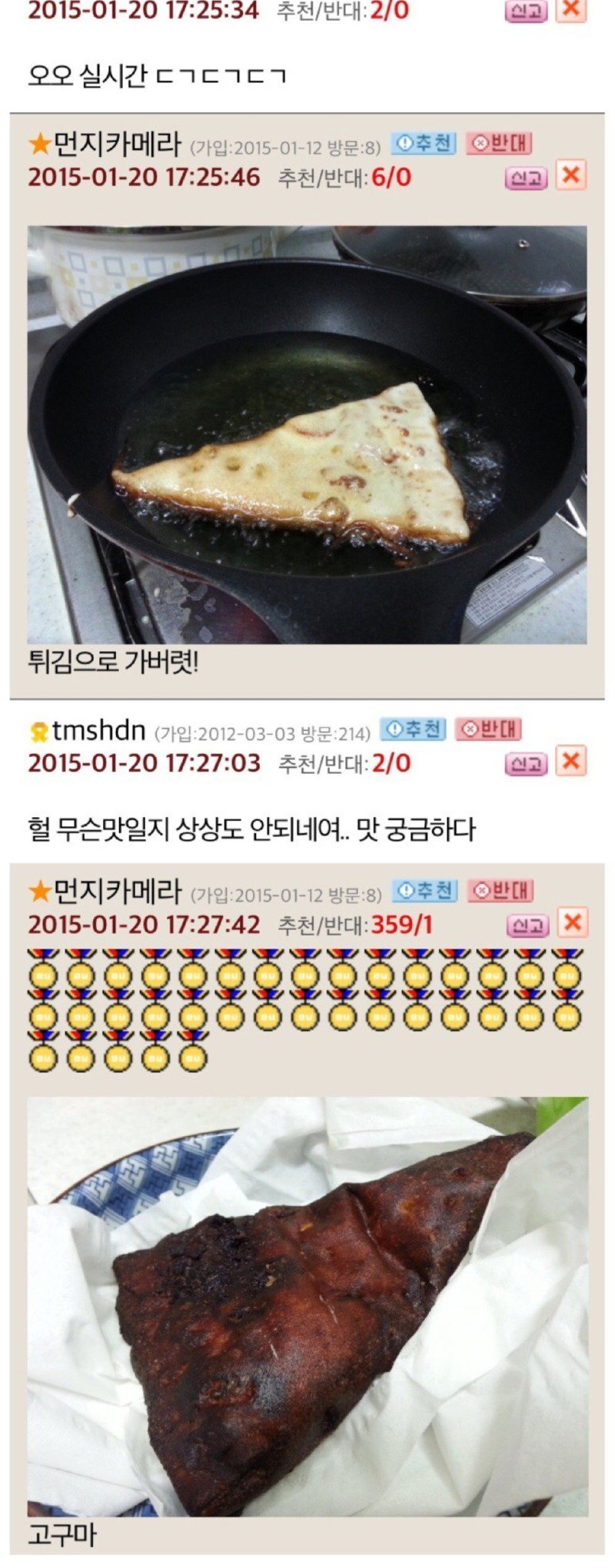Open the frying pan photo in the comment
615x1568 pixels.
pos(307,434)
